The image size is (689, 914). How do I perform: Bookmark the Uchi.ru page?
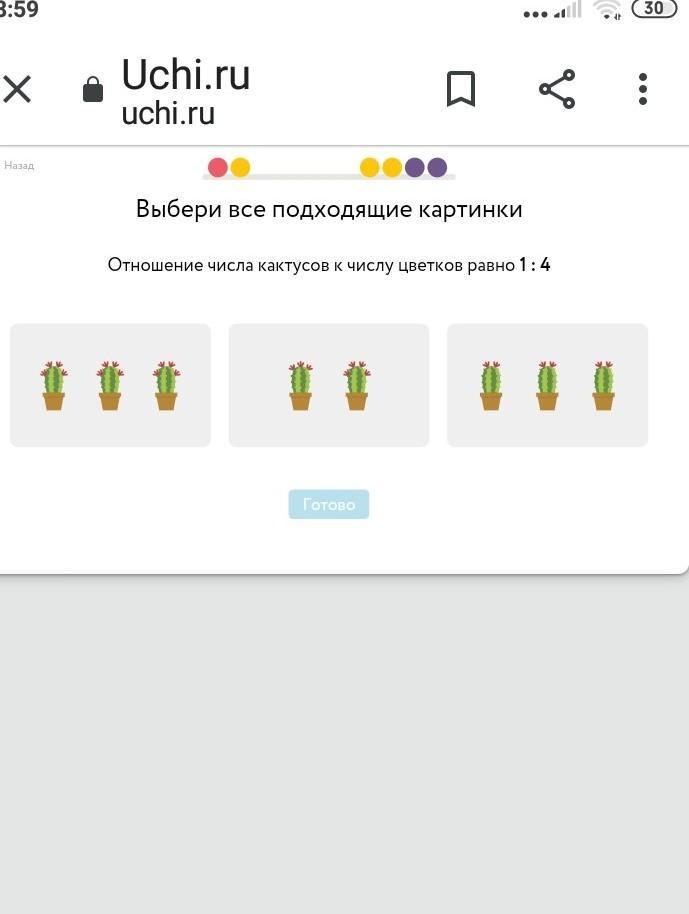coord(460,89)
